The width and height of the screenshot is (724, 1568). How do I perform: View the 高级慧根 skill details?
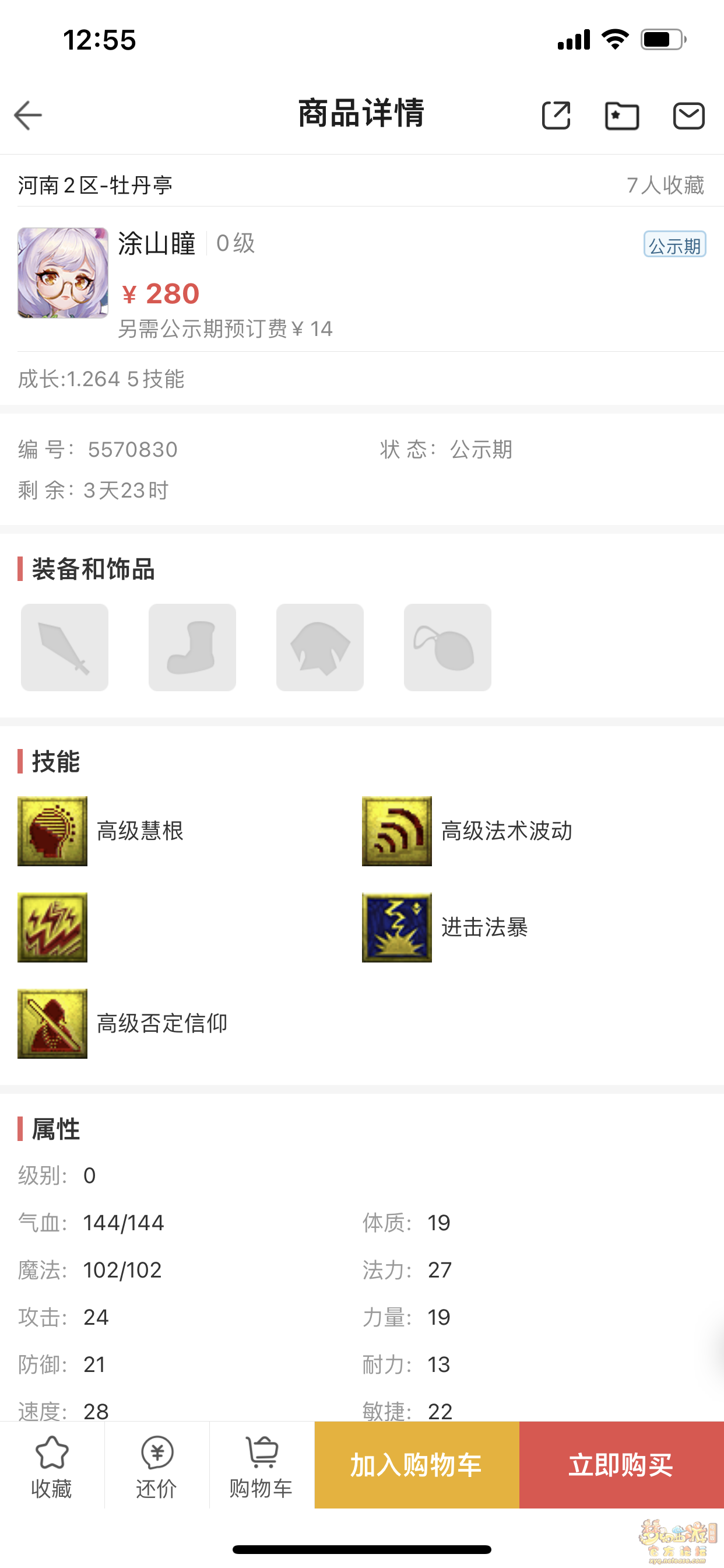pyautogui.click(x=52, y=831)
